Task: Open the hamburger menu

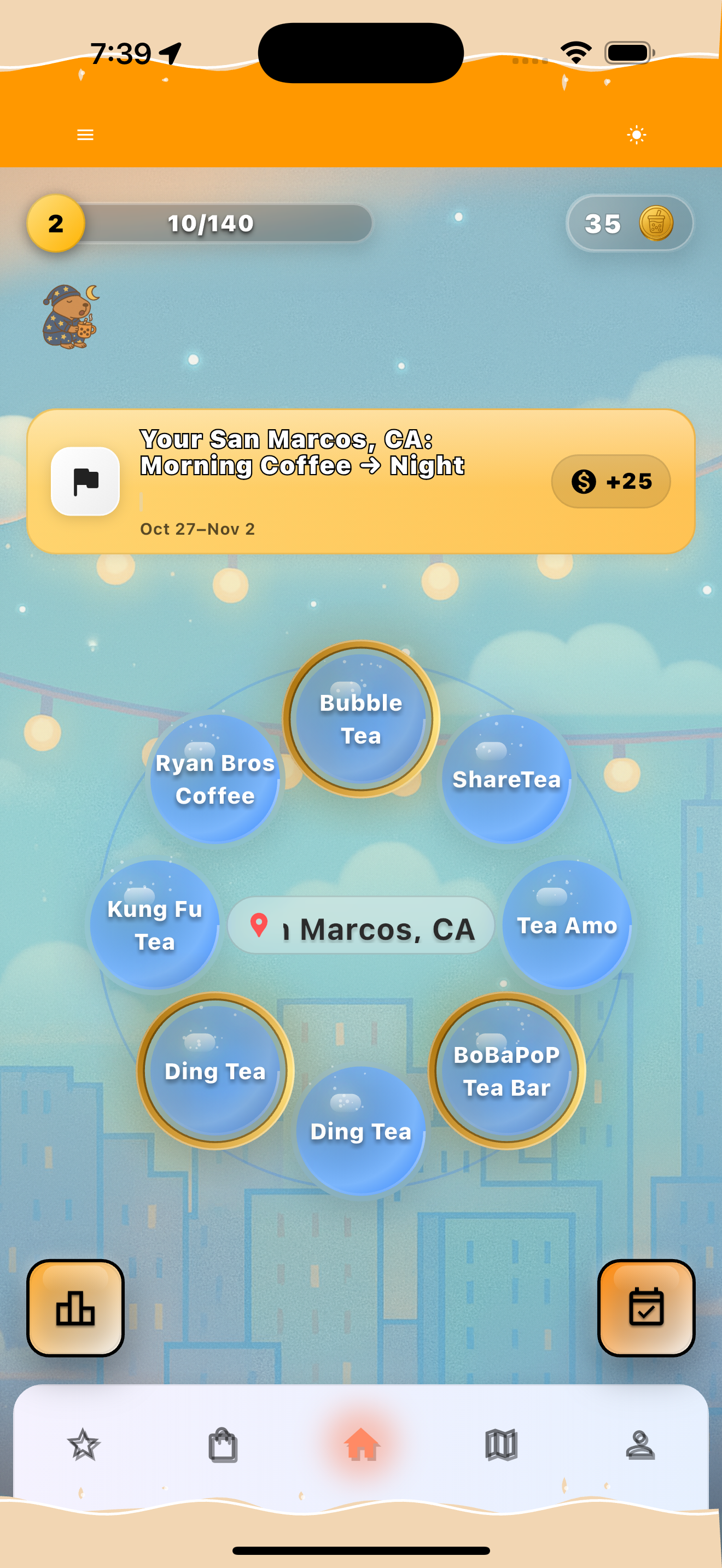Action: point(85,134)
